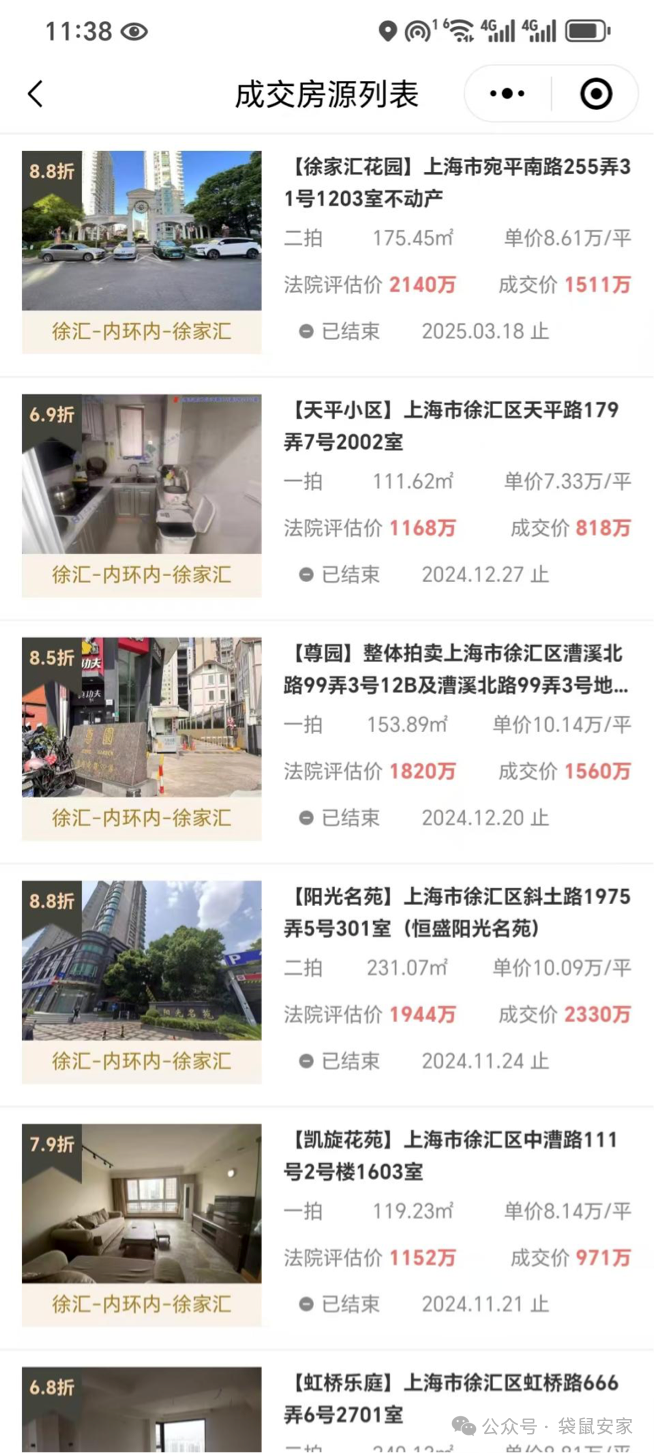654x1453 pixels.
Task: Select the 阳光名苑 斜土路1975弄 listing
Action: [457, 912]
